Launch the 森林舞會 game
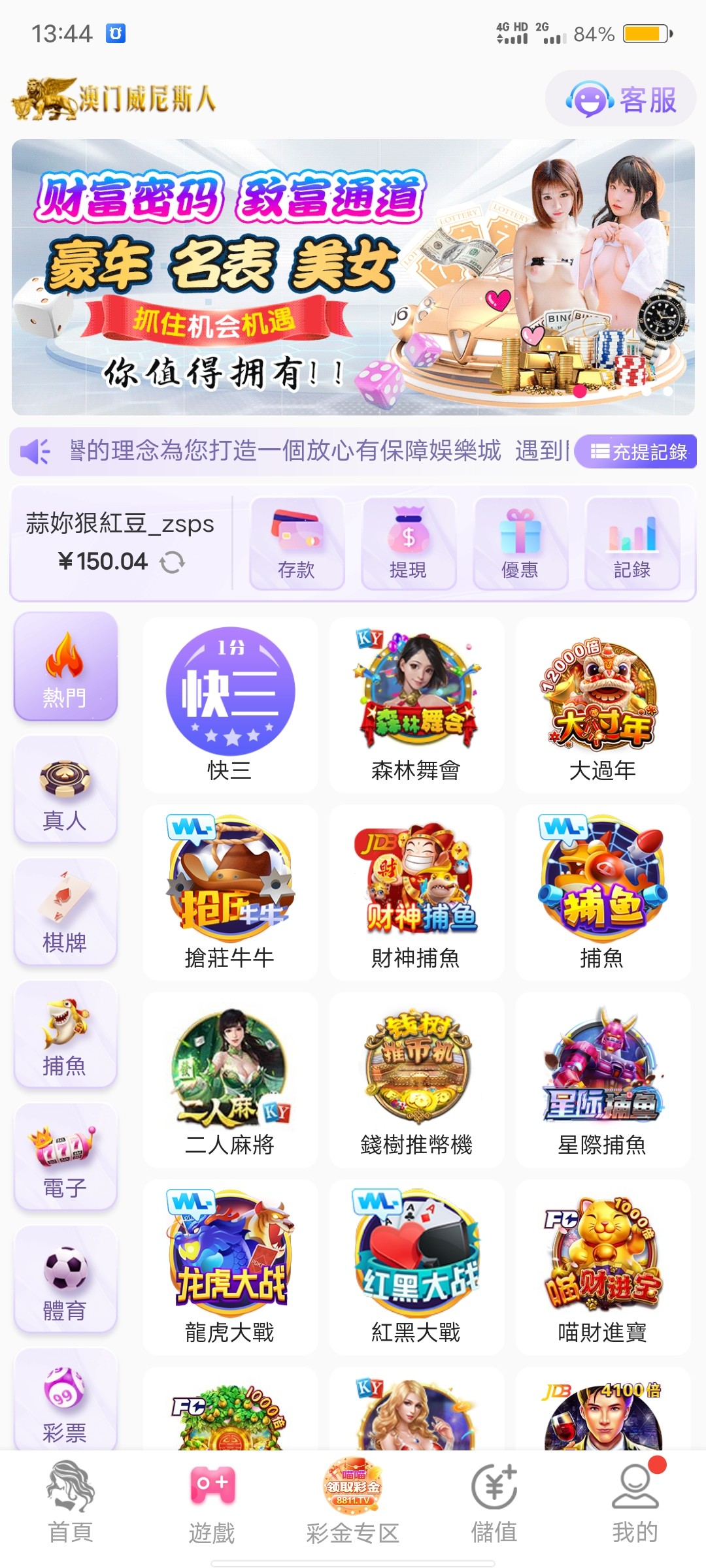 click(416, 704)
